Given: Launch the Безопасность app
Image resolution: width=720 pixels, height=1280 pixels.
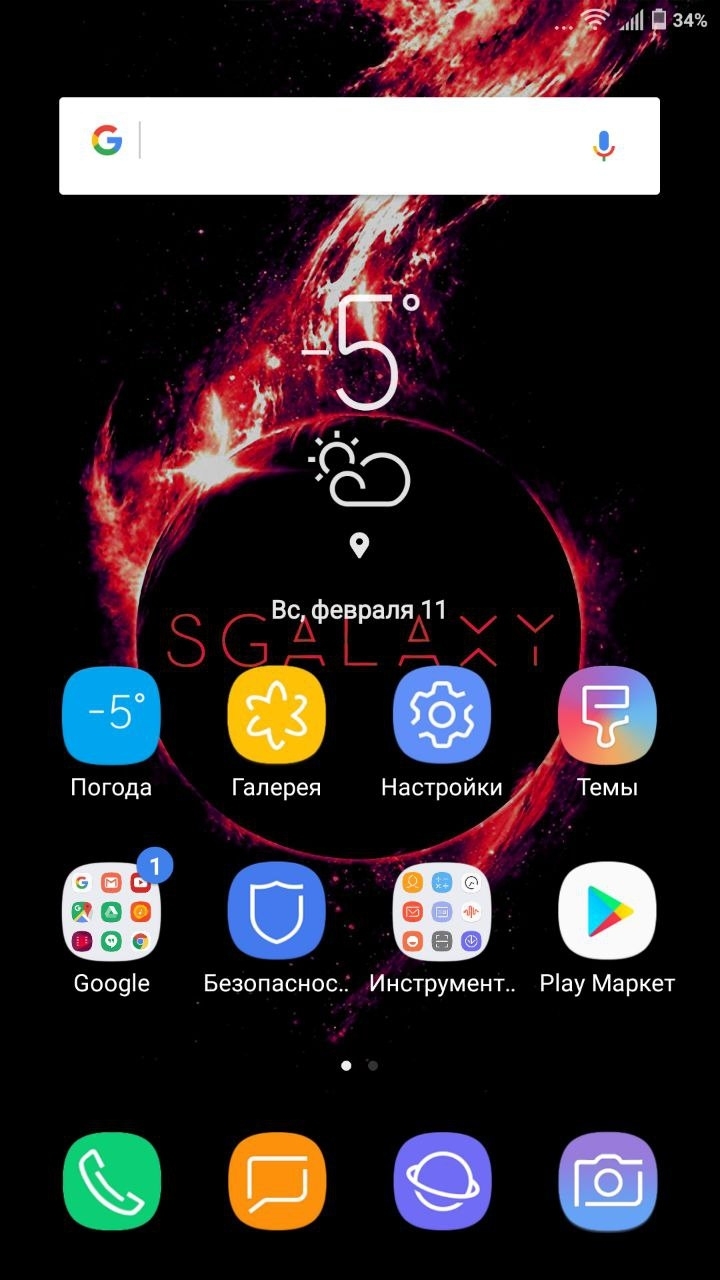Looking at the screenshot, I should (277, 910).
